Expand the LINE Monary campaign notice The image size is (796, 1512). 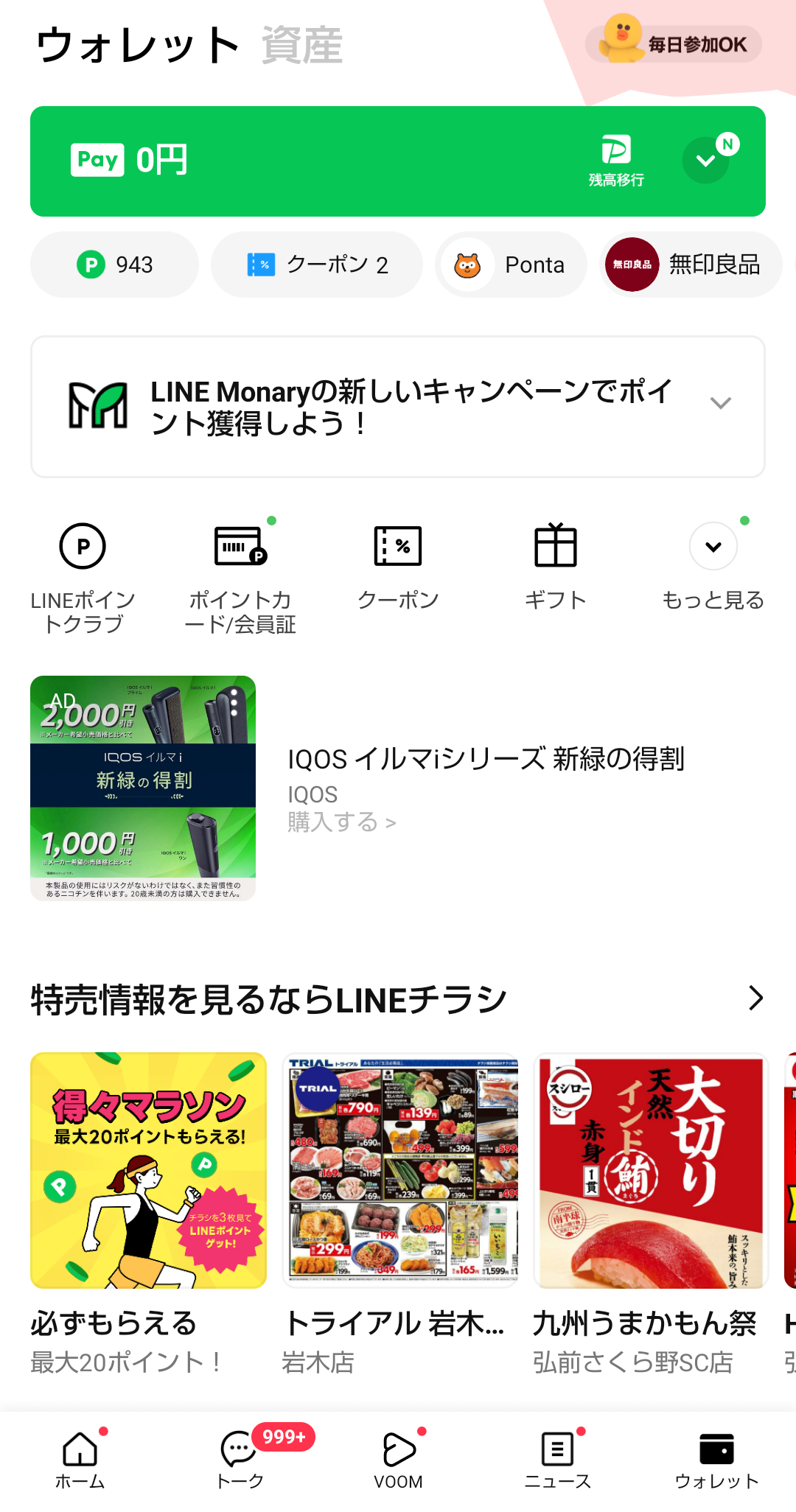click(x=720, y=403)
